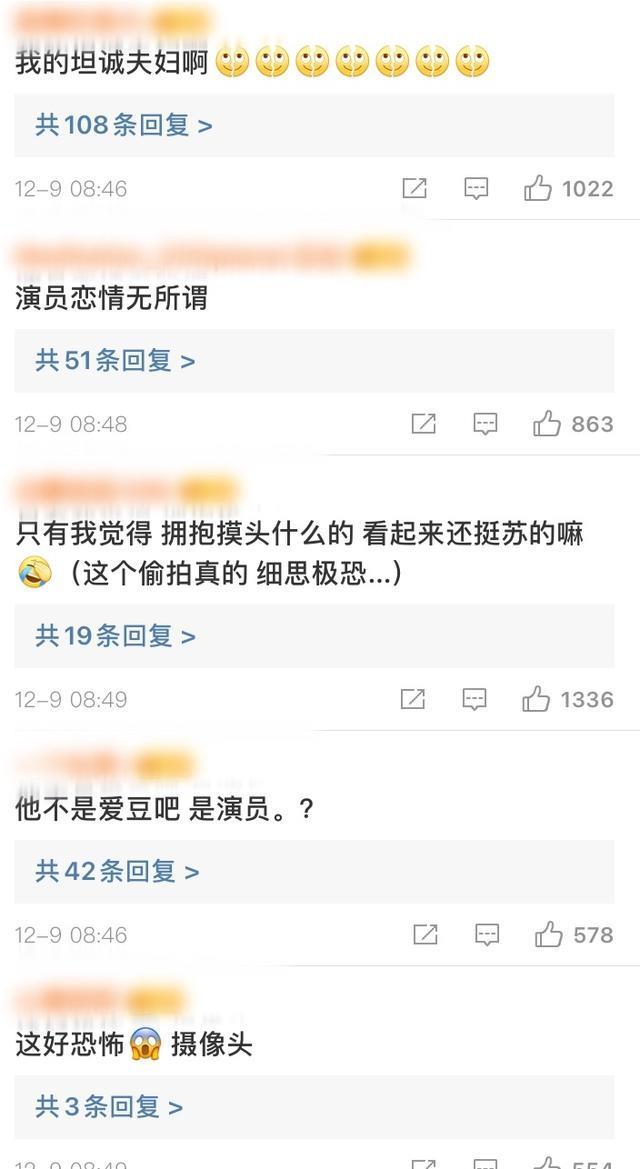Viewport: 640px width, 1169px height.
Task: Comment on the 演员恋情无所谓 post
Action: coord(485,424)
